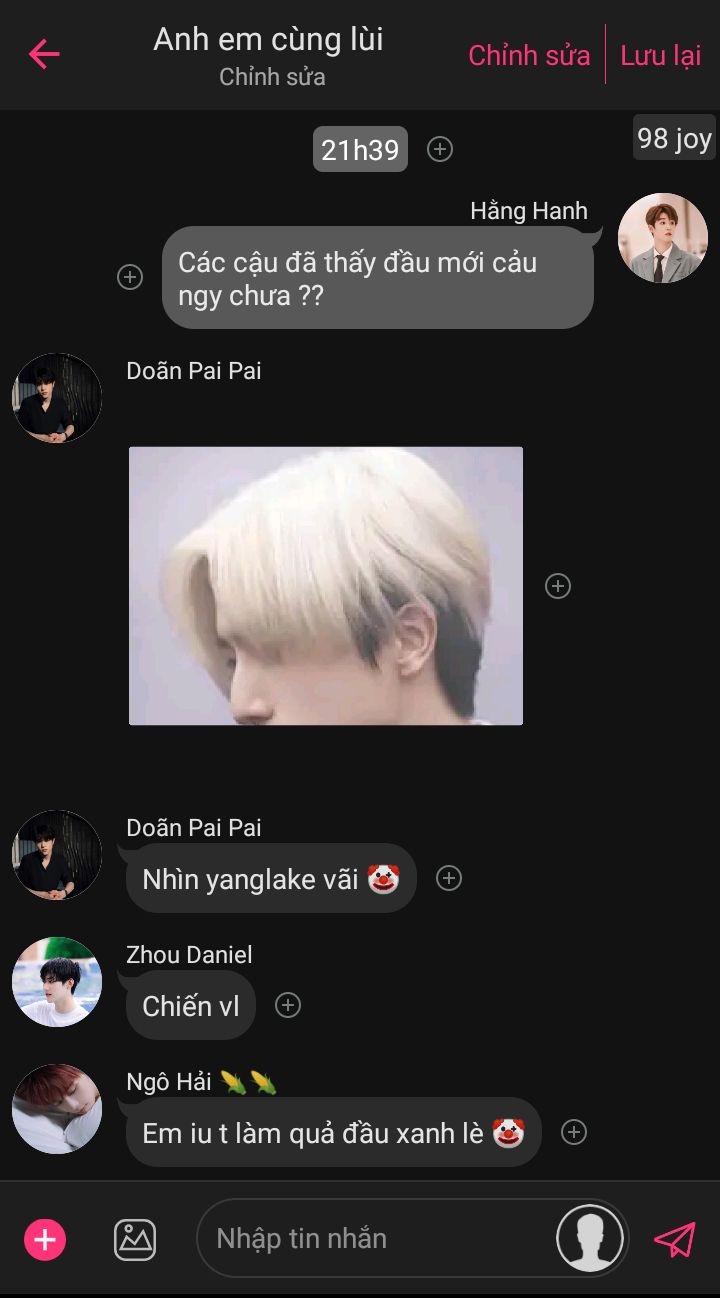
Task: Save the chat with Lưu lại
Action: (x=660, y=55)
